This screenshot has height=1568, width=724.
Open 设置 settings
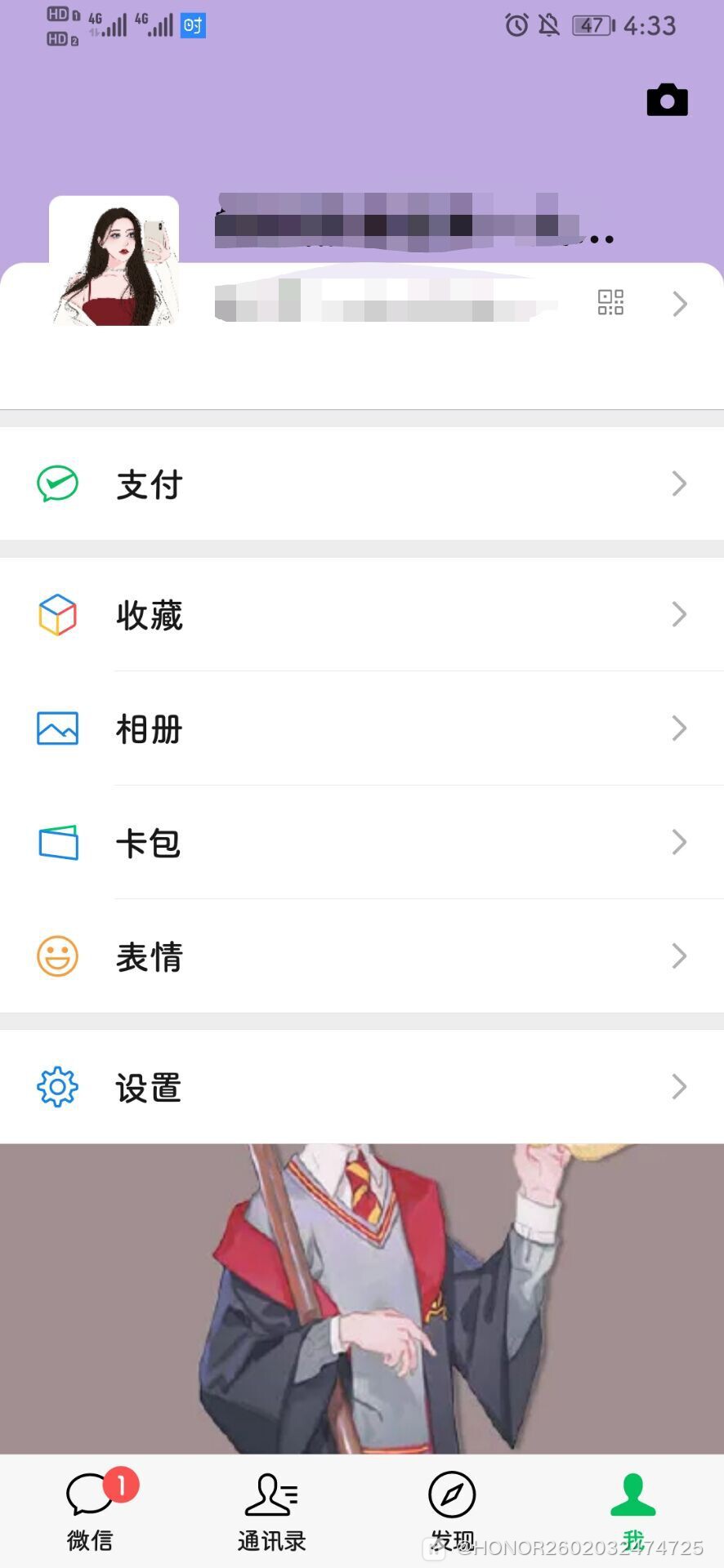(x=362, y=1087)
